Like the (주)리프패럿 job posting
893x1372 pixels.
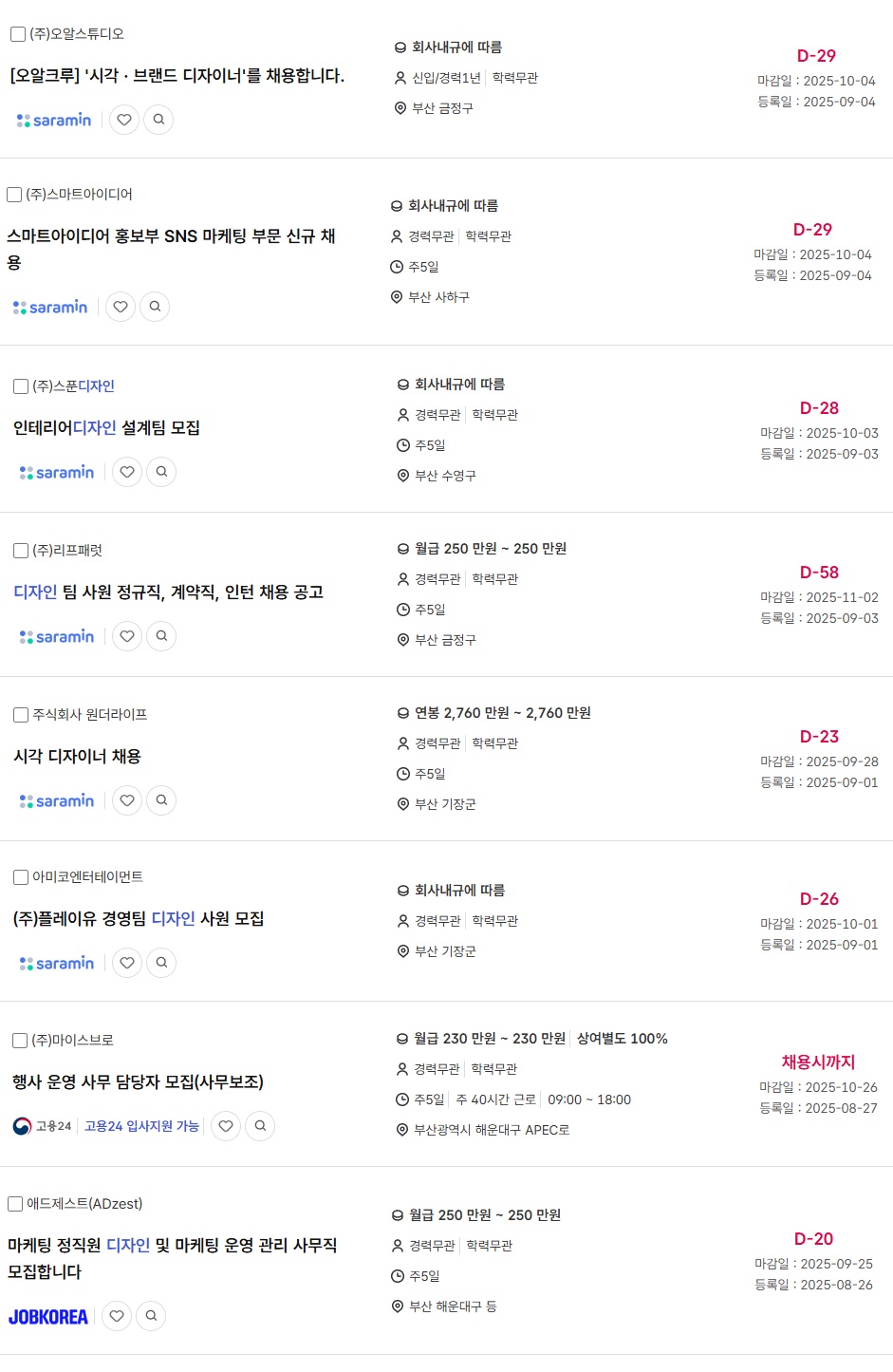click(127, 636)
